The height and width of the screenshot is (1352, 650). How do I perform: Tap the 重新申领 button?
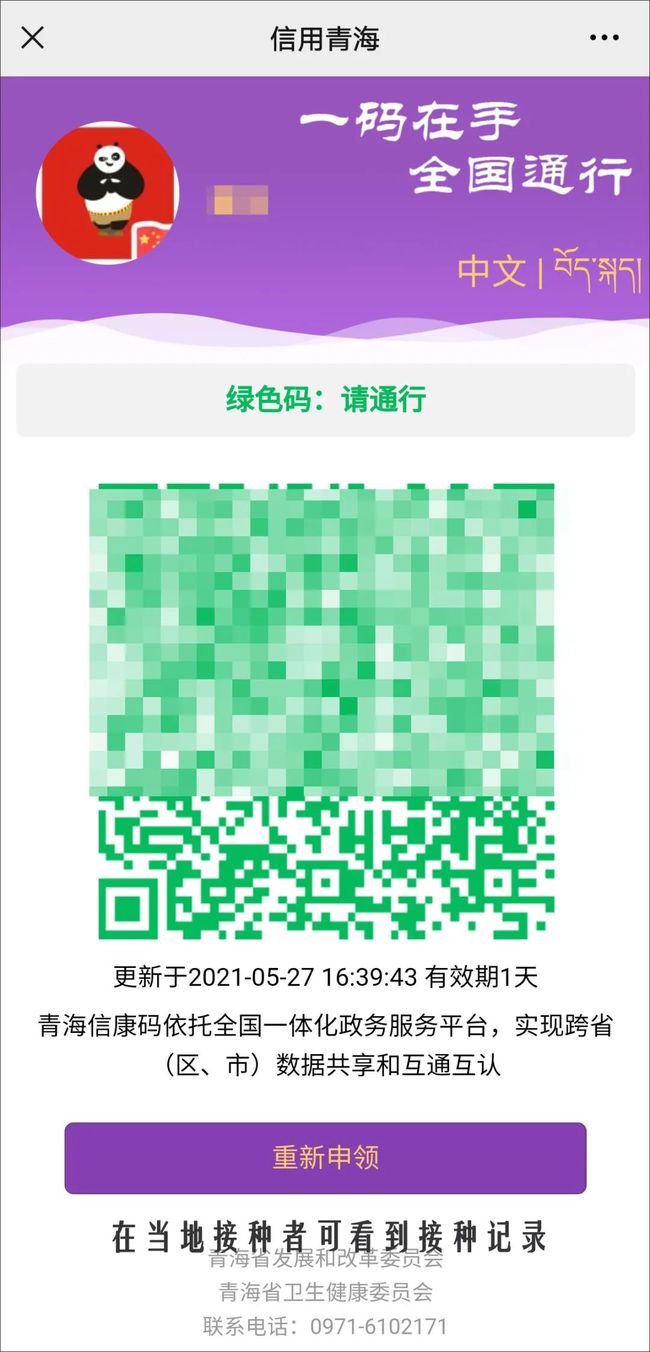tap(325, 1157)
